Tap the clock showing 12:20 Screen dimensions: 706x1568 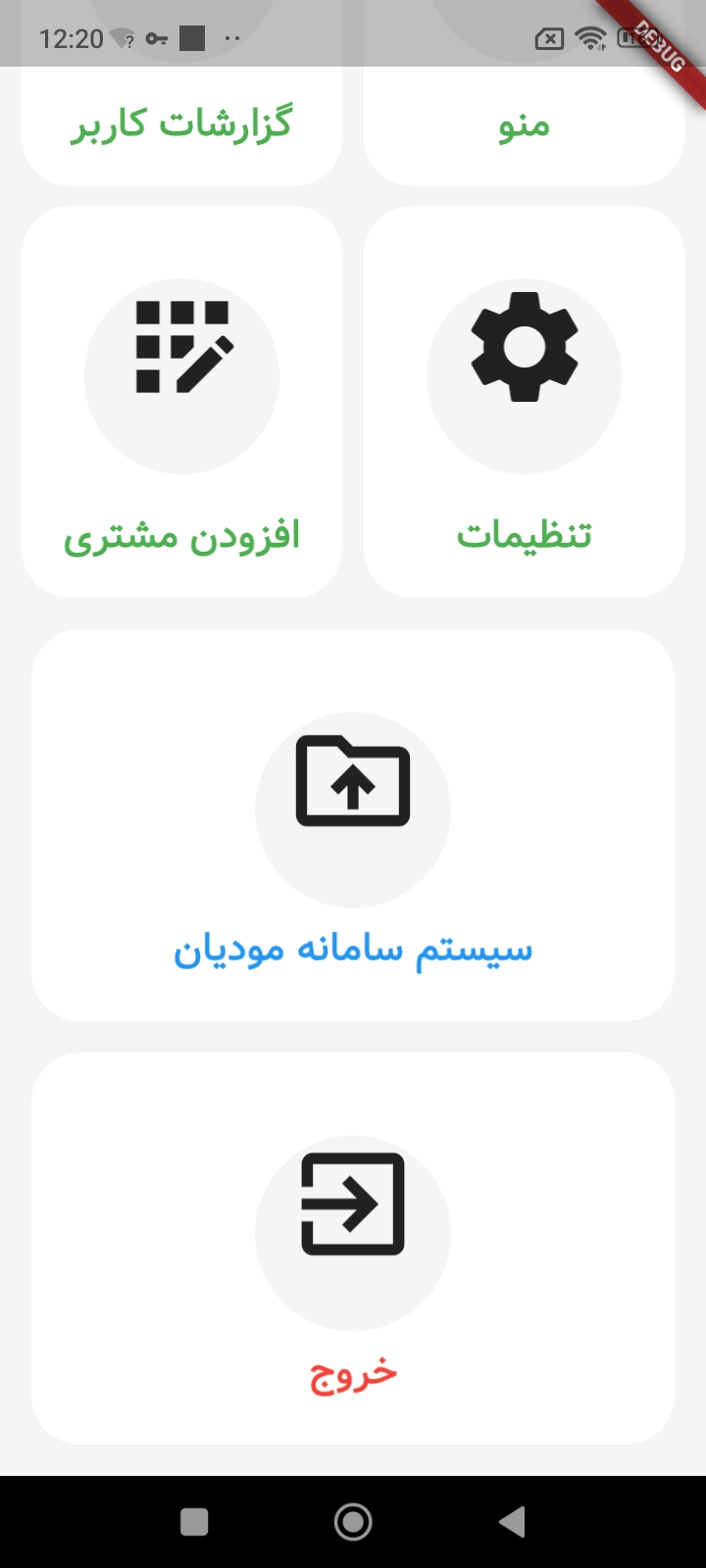[x=71, y=38]
